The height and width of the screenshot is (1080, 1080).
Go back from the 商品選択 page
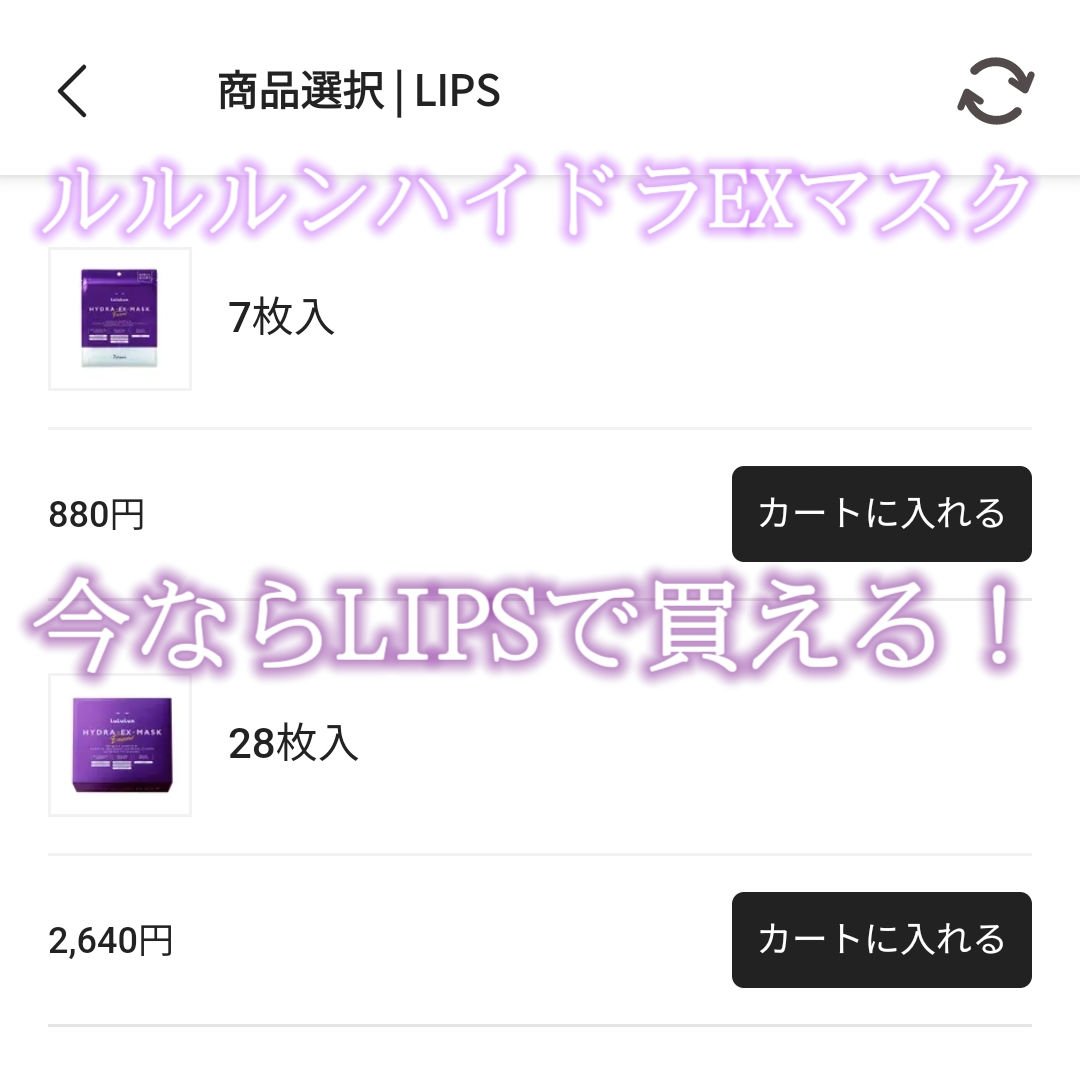[x=72, y=92]
